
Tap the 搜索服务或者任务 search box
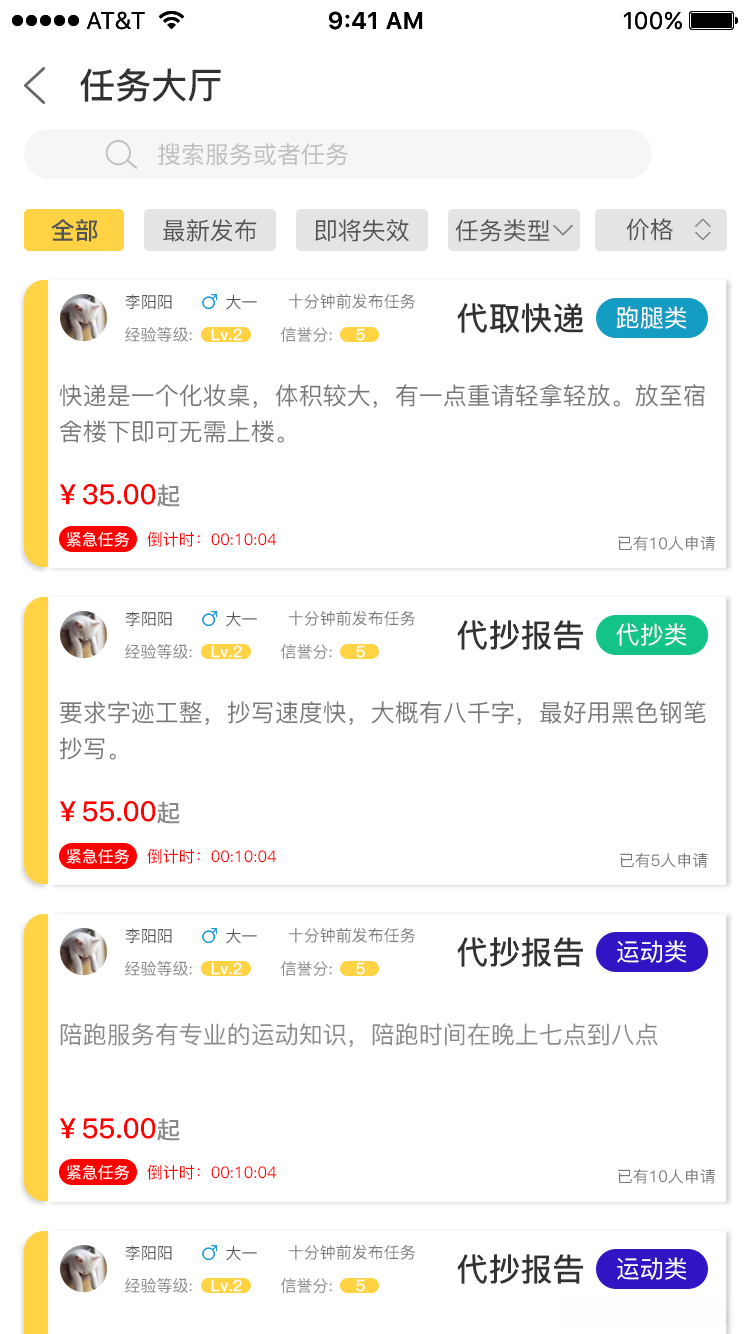click(338, 155)
